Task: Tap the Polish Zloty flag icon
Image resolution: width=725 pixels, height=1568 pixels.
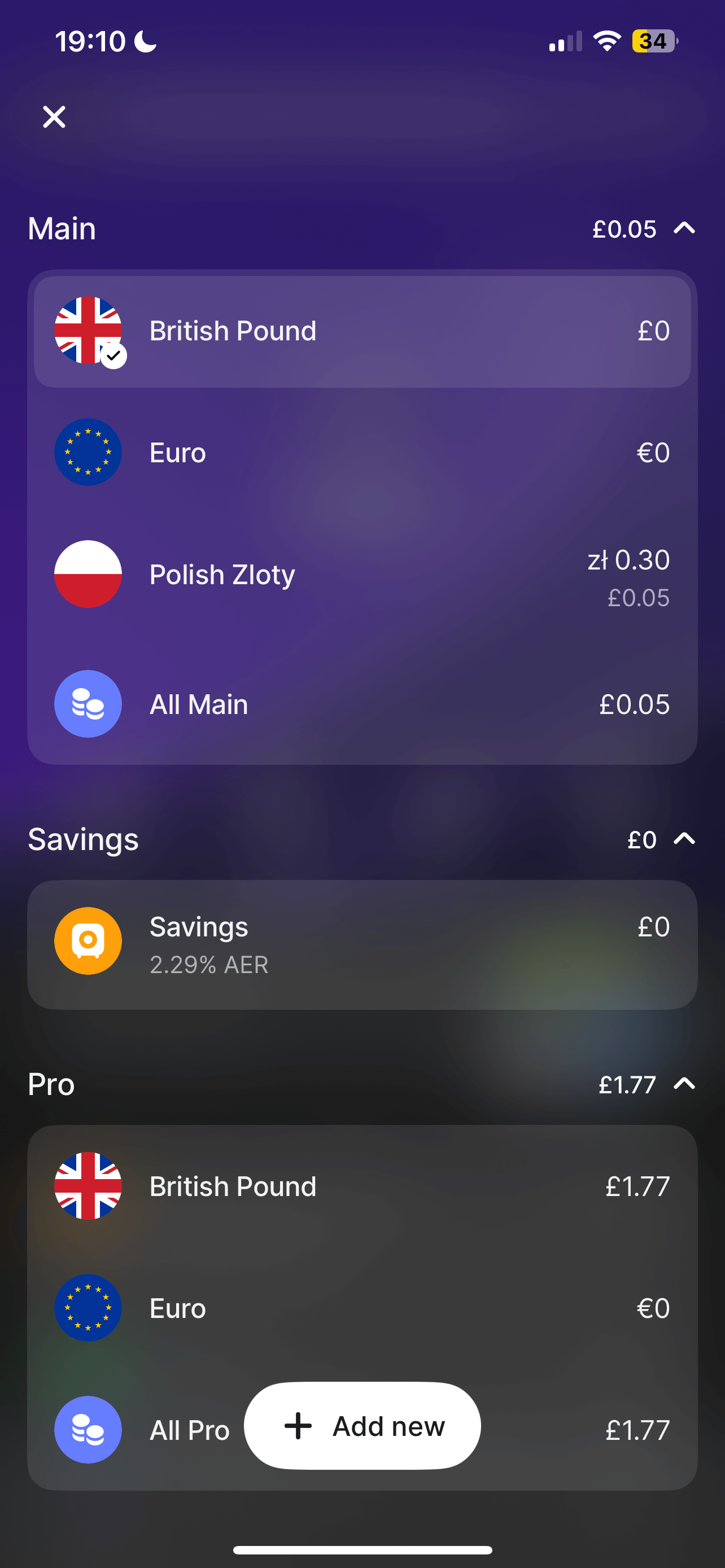Action: point(88,573)
